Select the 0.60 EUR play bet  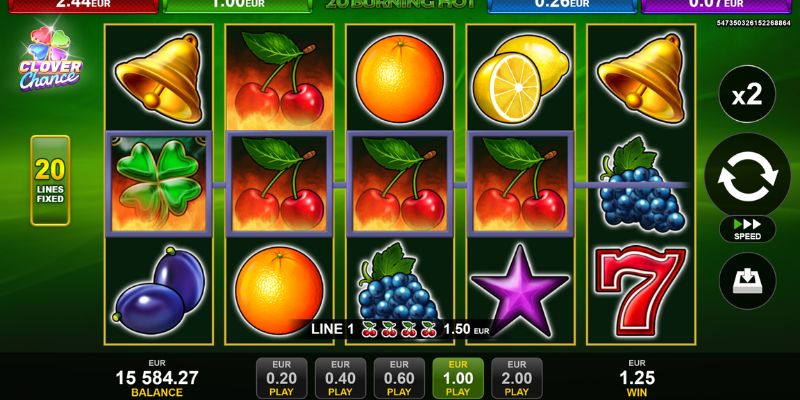399,378
